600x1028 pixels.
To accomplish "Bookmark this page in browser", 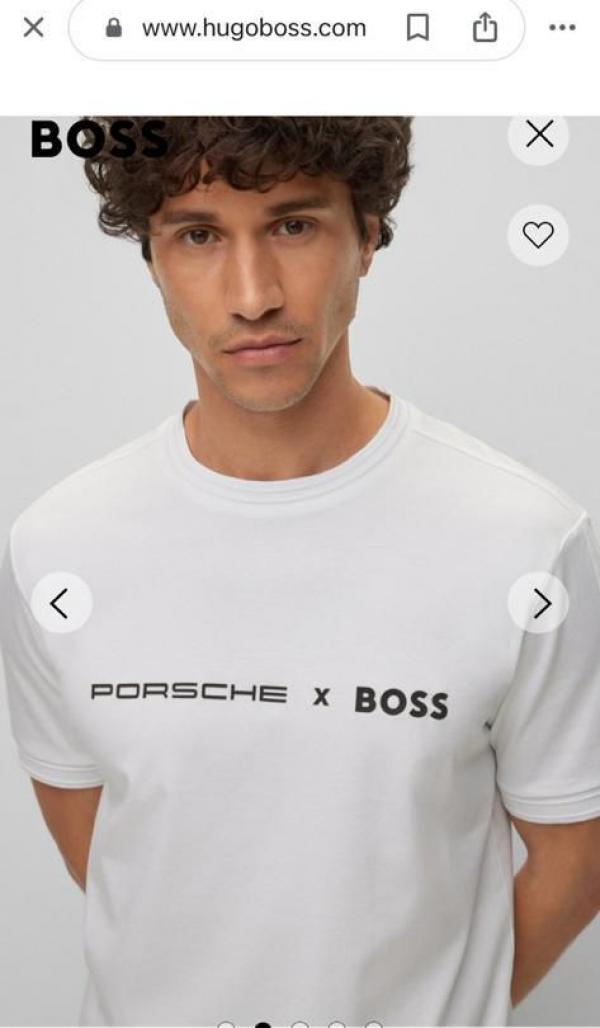I will 418,29.
